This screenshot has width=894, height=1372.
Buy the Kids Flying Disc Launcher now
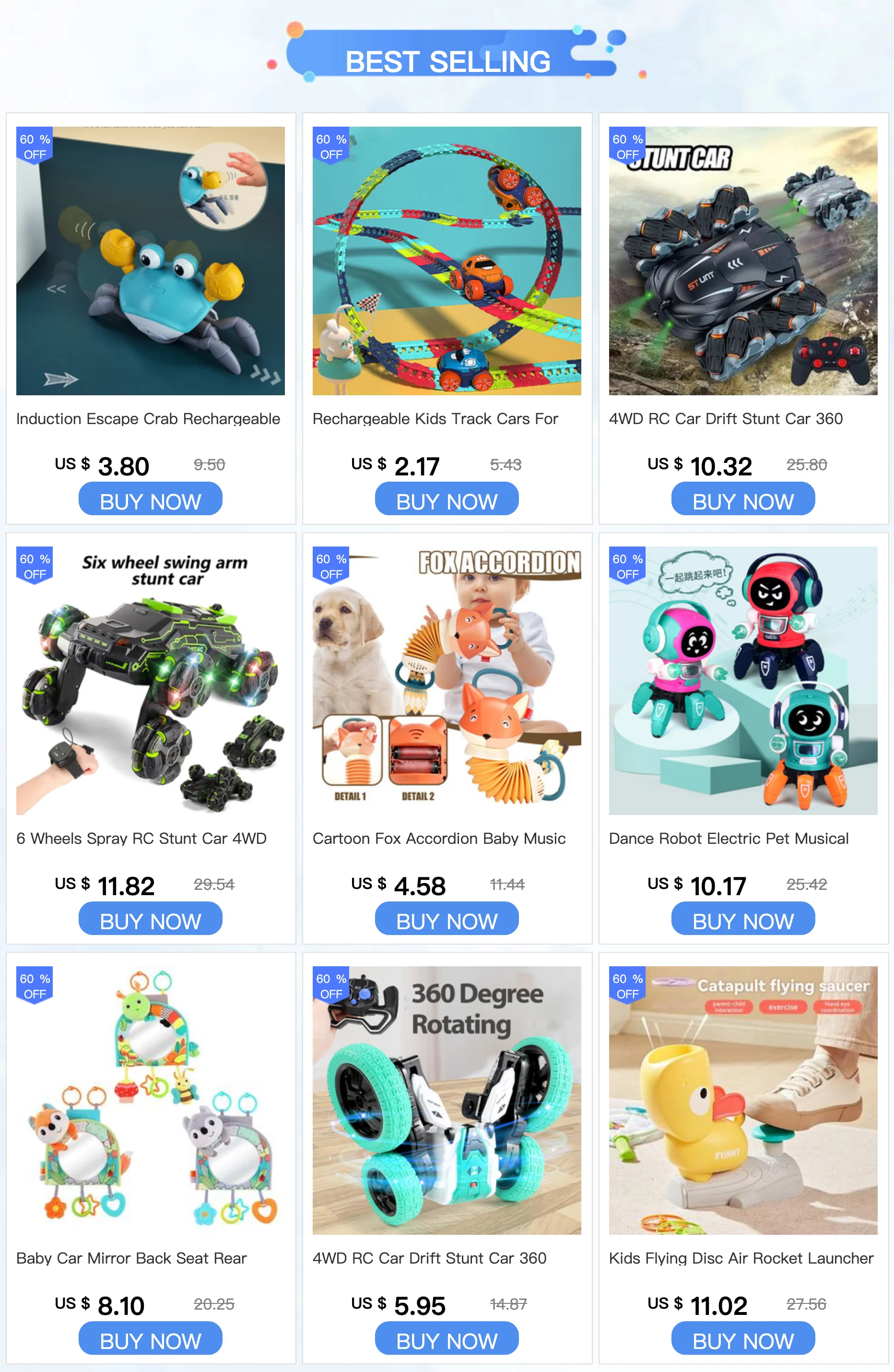742,1338
